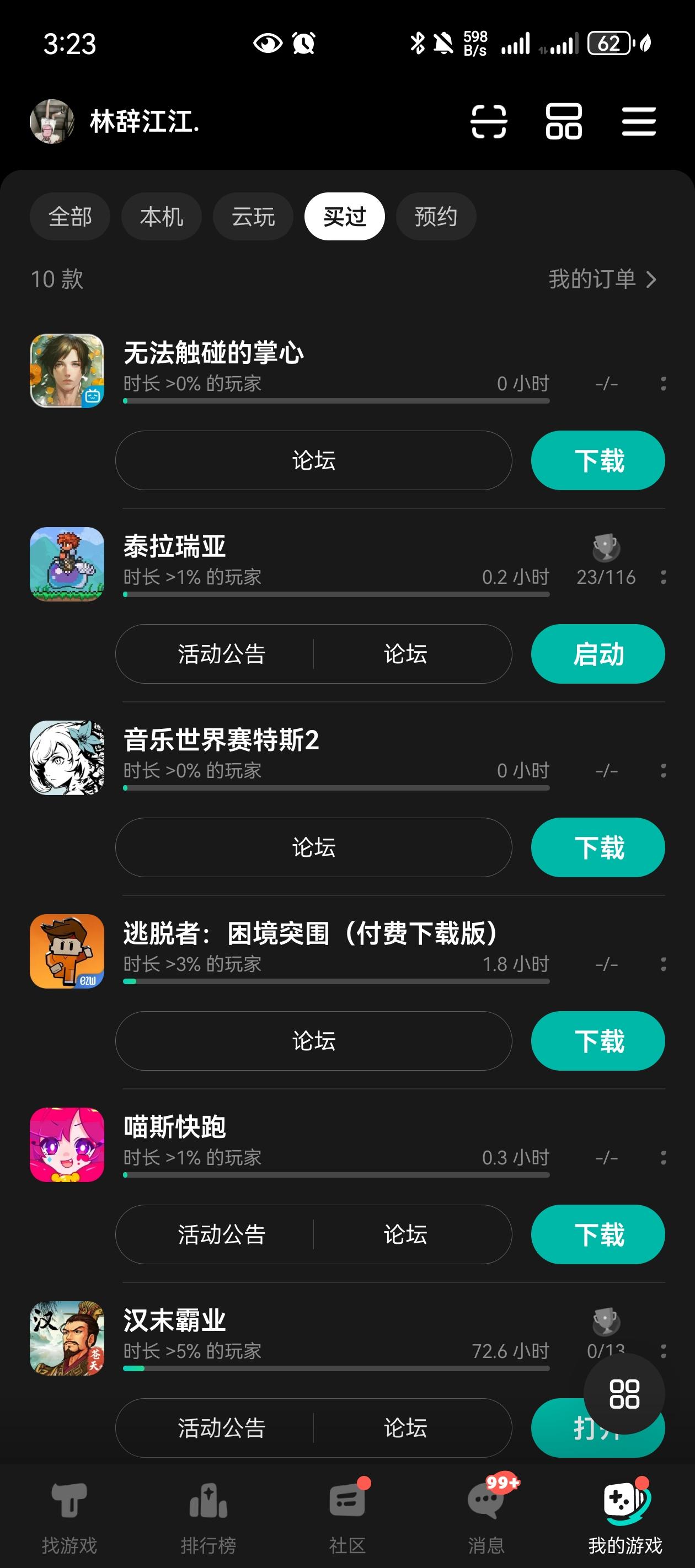This screenshot has height=1568, width=695.
Task: Open the 论坛 forum for 逃脱者：困境突围
Action: click(x=313, y=1041)
